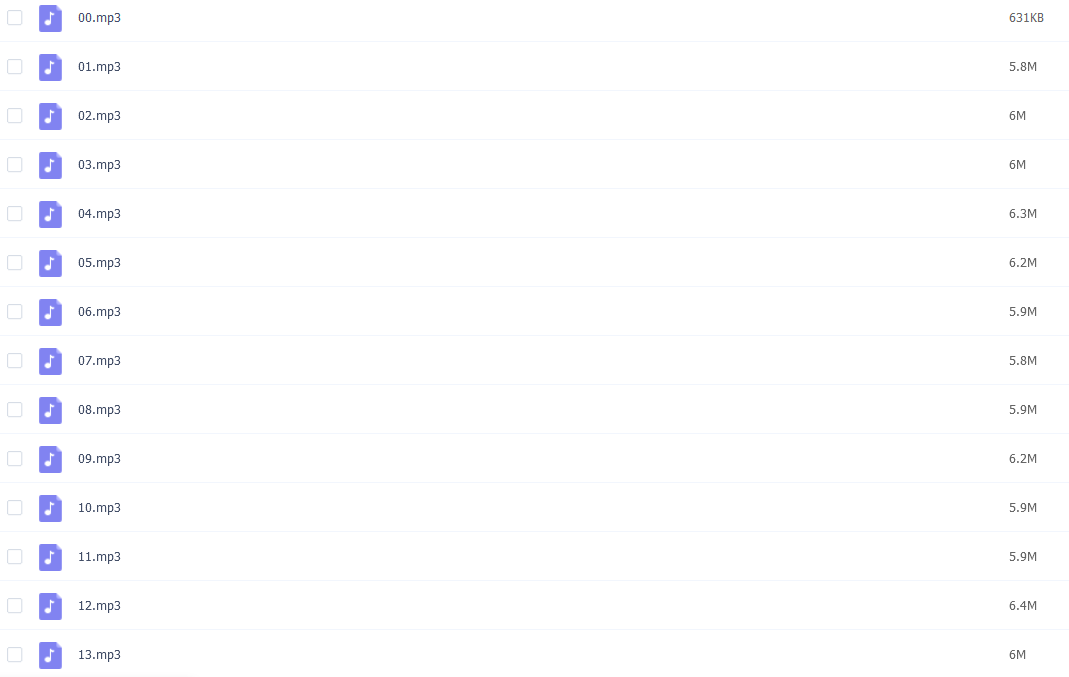Open the file 10.mp3
Screen dimensions: 1069x677
pos(99,508)
